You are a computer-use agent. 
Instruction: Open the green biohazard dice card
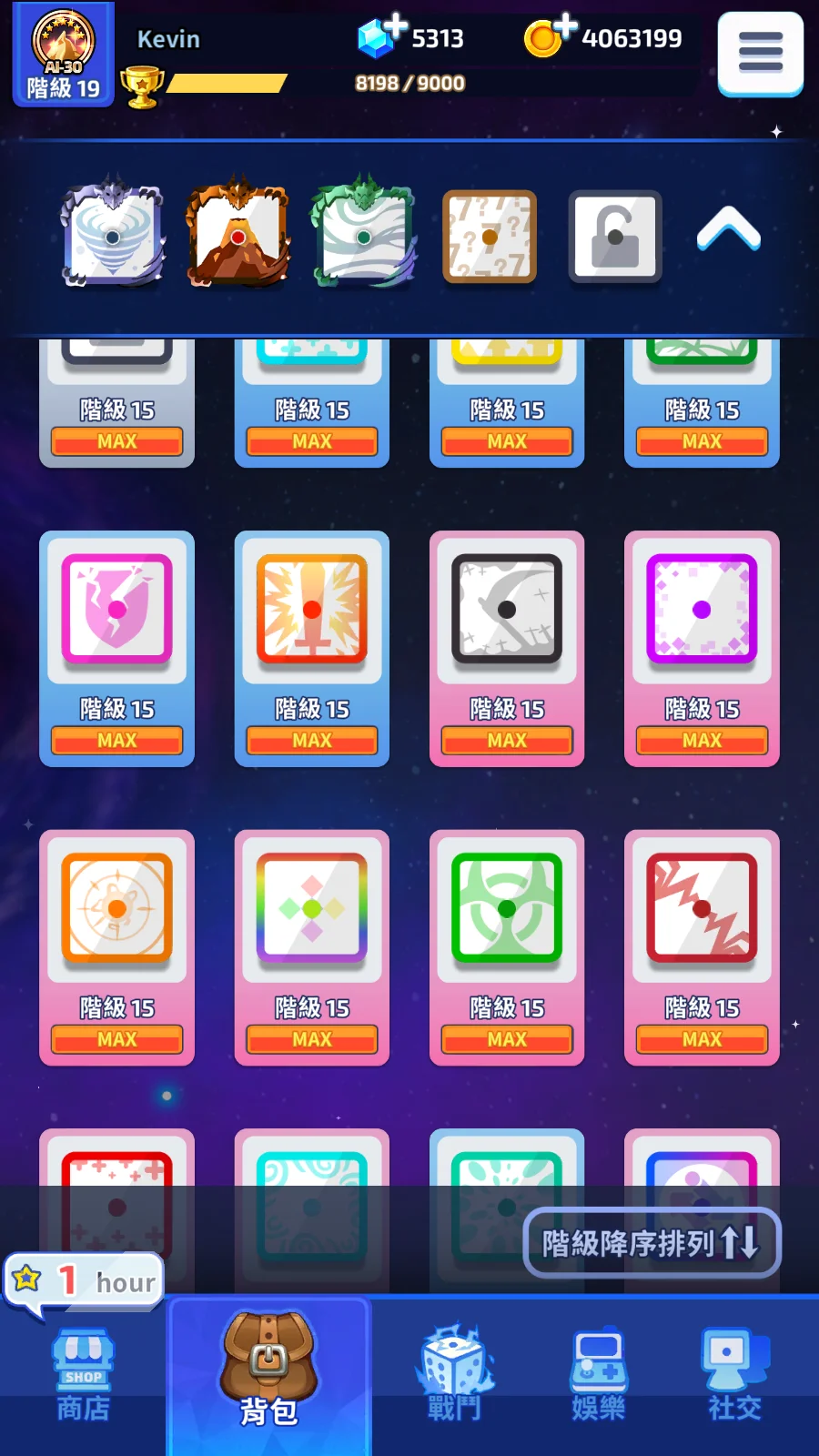(507, 946)
